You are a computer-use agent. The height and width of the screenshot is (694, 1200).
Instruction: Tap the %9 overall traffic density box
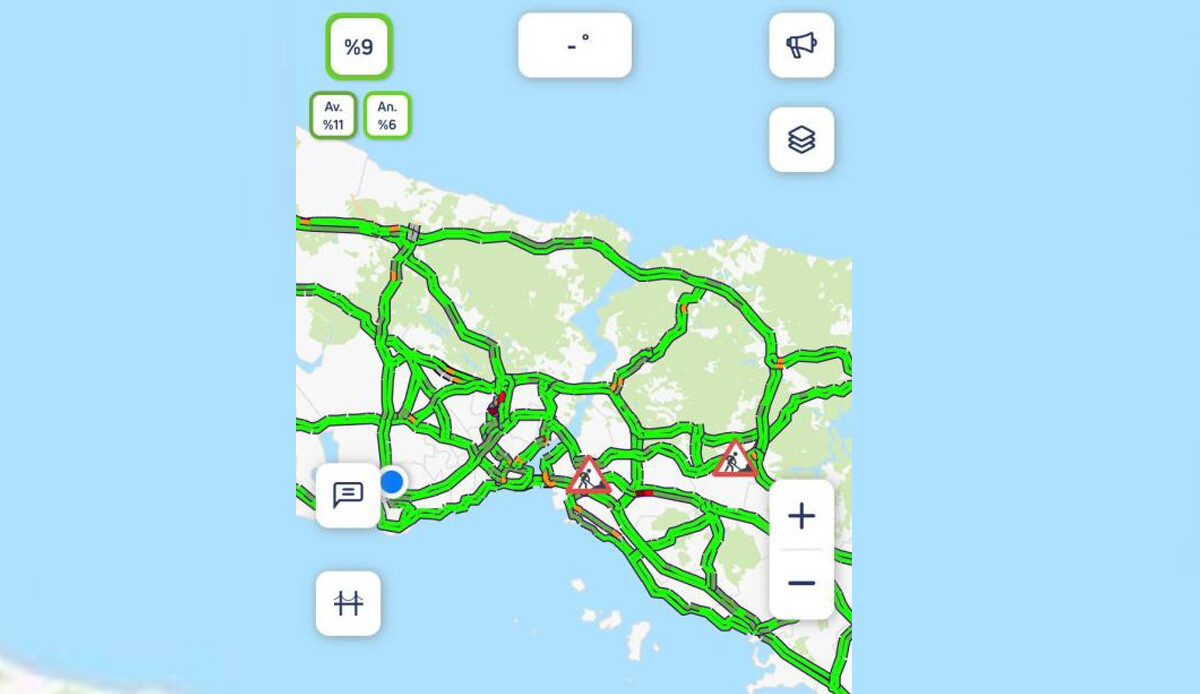pyautogui.click(x=359, y=47)
